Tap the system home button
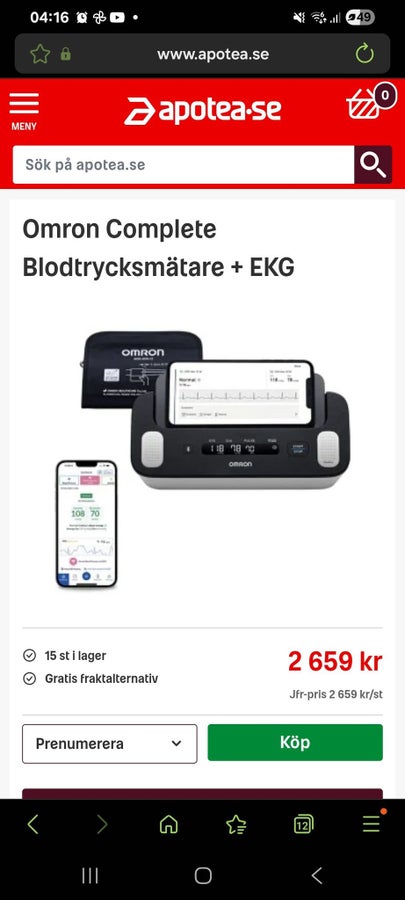Image resolution: width=405 pixels, height=900 pixels. coord(203,875)
